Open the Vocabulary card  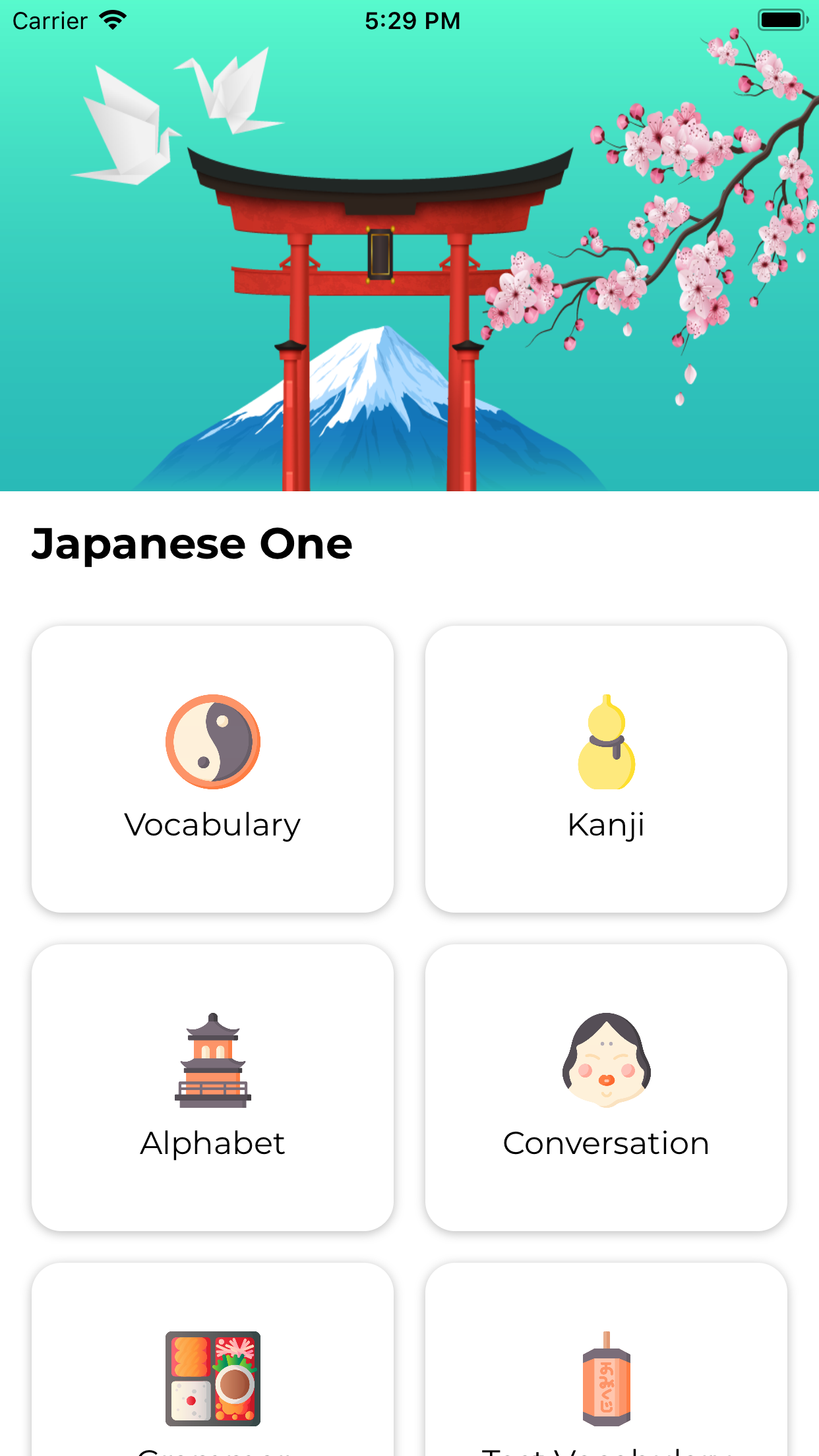(x=212, y=769)
